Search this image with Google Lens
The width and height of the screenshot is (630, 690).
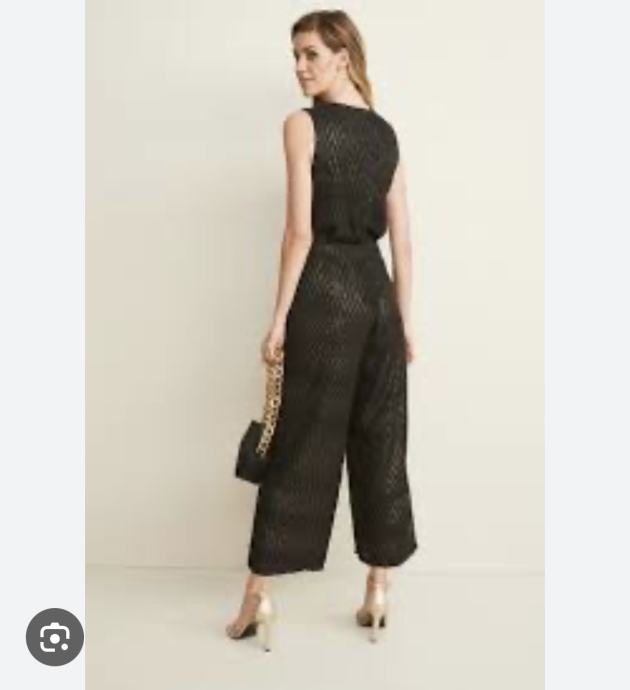(x=55, y=637)
